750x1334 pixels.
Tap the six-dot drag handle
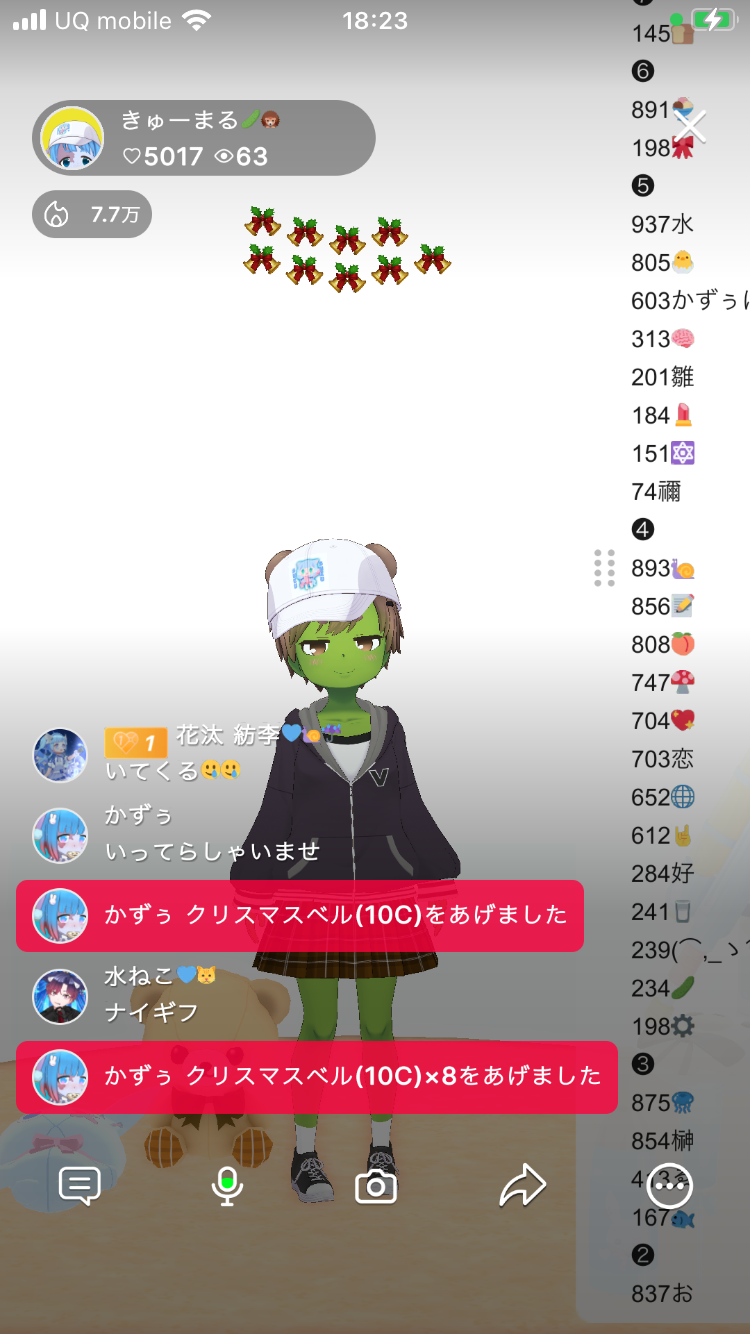604,568
